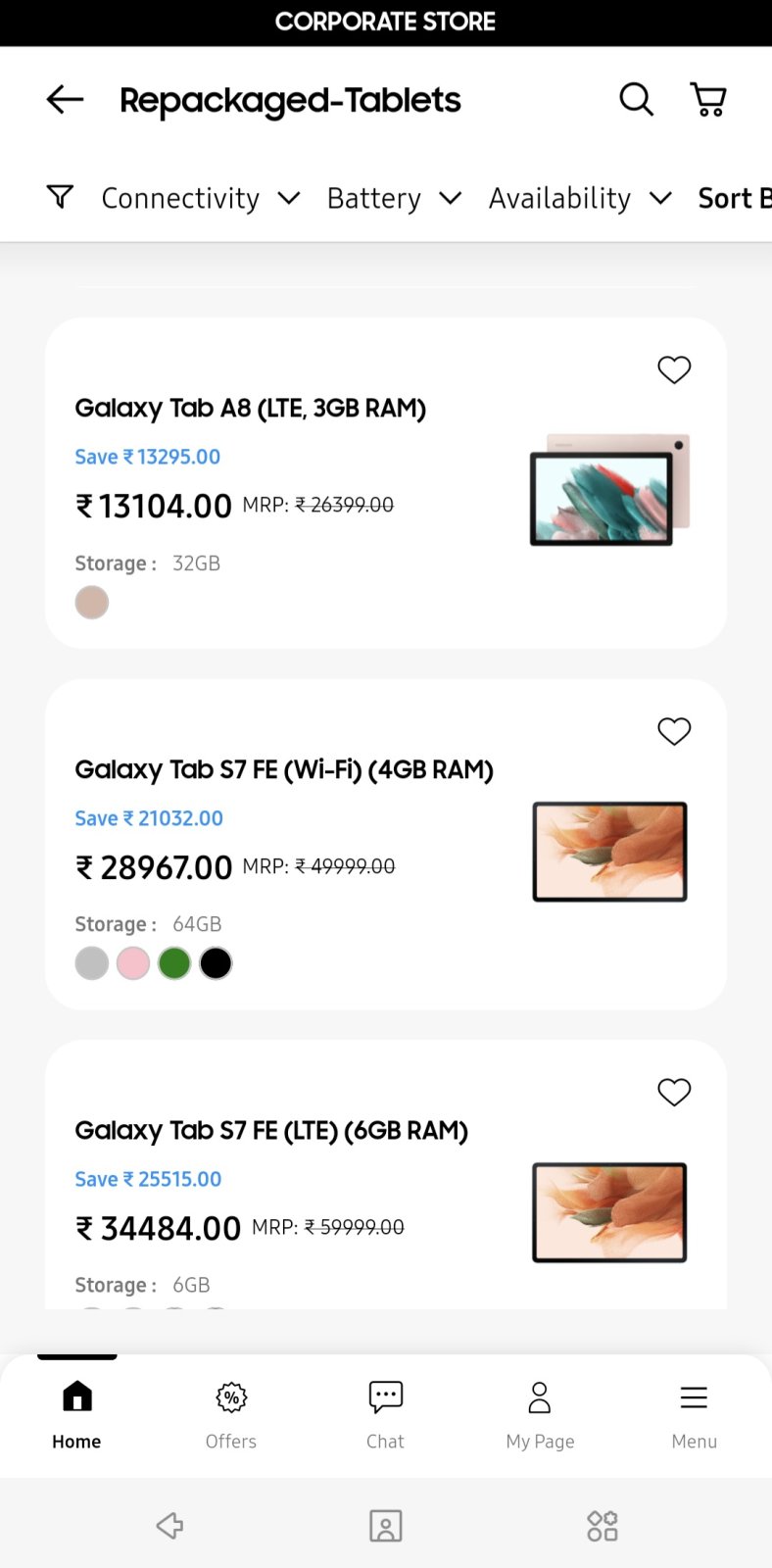Open Galaxy Tab S7 FE (Wi-Fi) product card
Screen dimensions: 772x1568
283,770
